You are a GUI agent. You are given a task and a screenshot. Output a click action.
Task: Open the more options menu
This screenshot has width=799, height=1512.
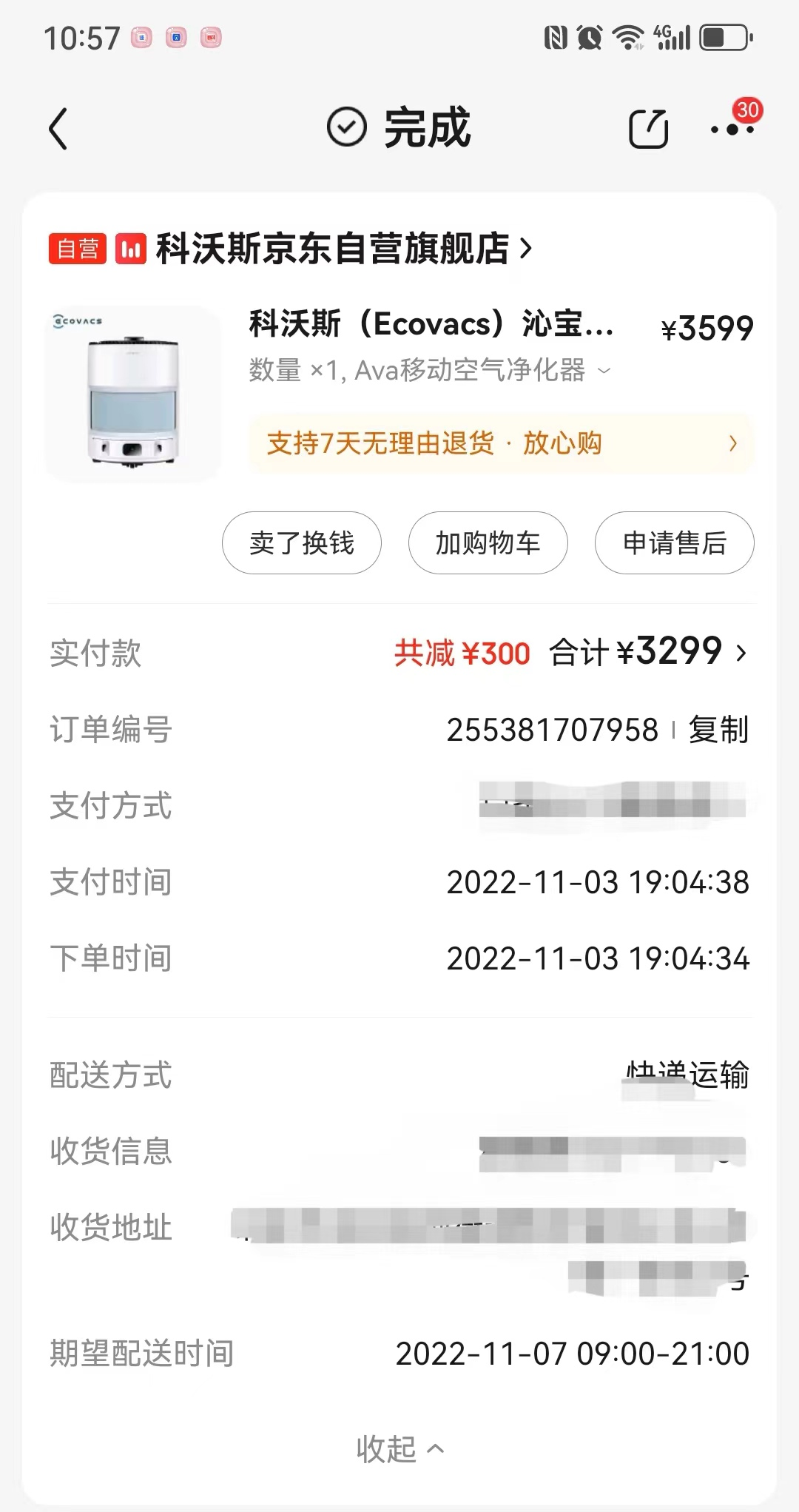(732, 130)
